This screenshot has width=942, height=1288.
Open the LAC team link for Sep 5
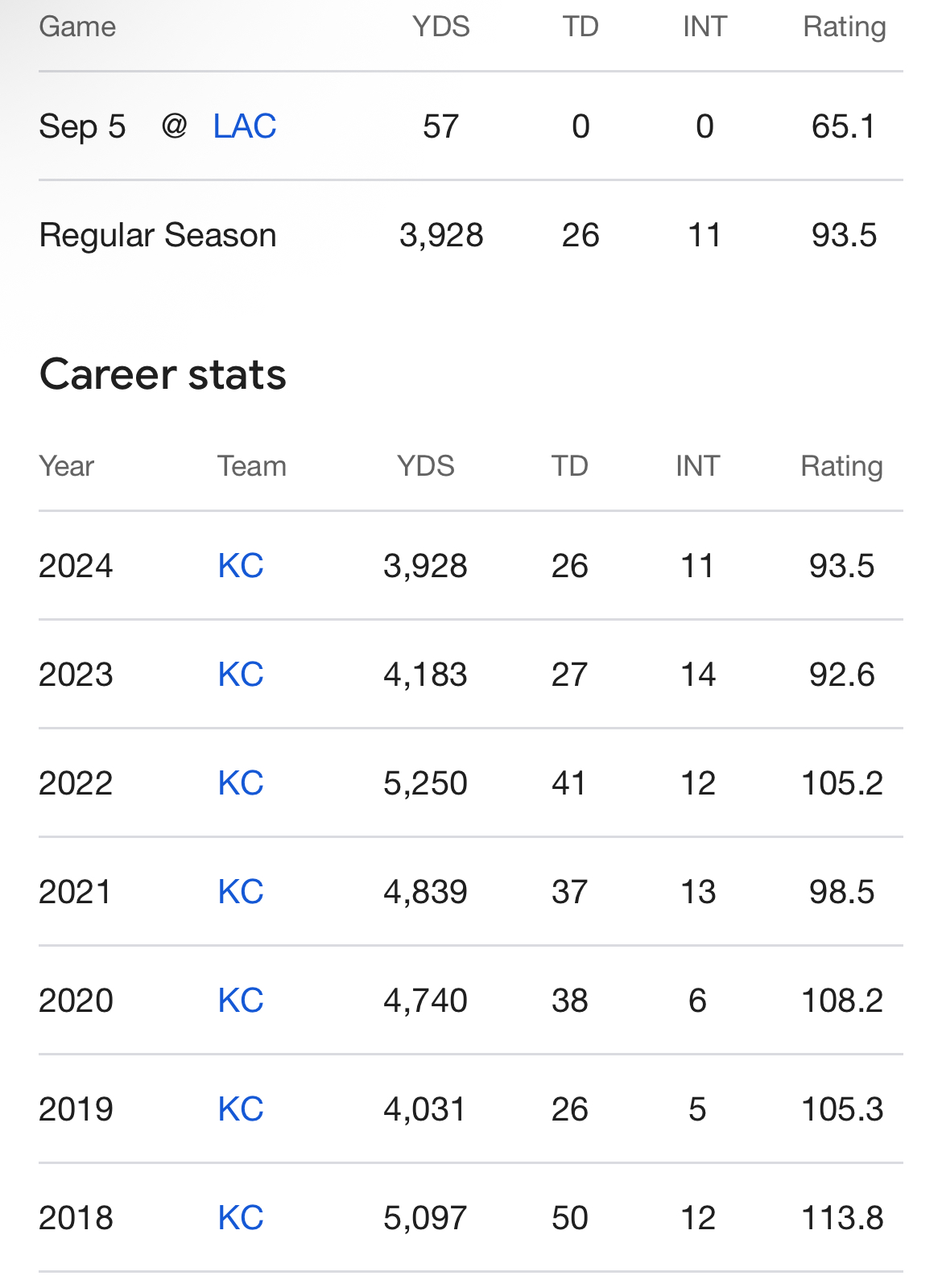pos(245,126)
